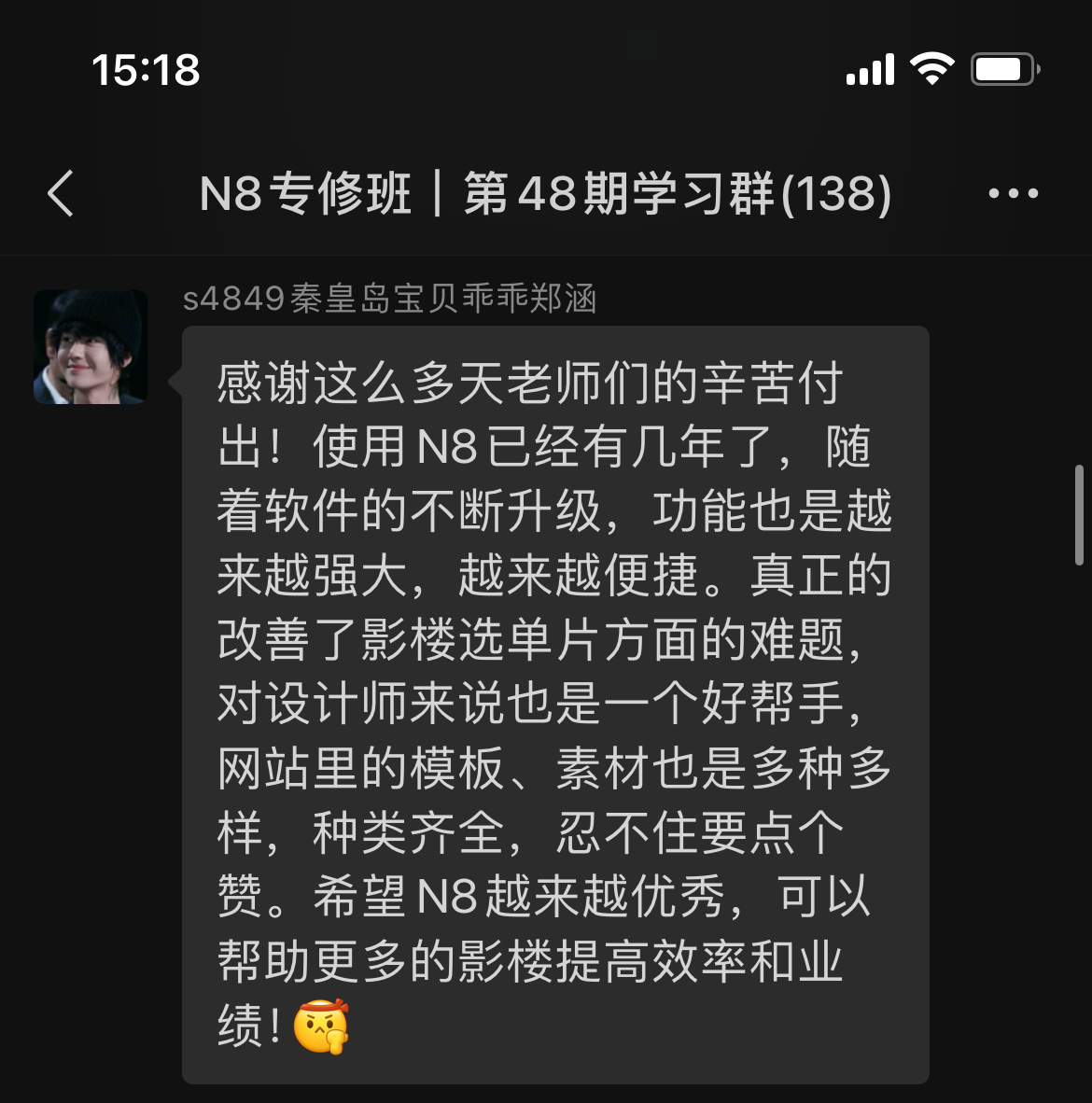Go back from the N8专修班 group chat
Screen dimensions: 1092x1103
(x=61, y=194)
